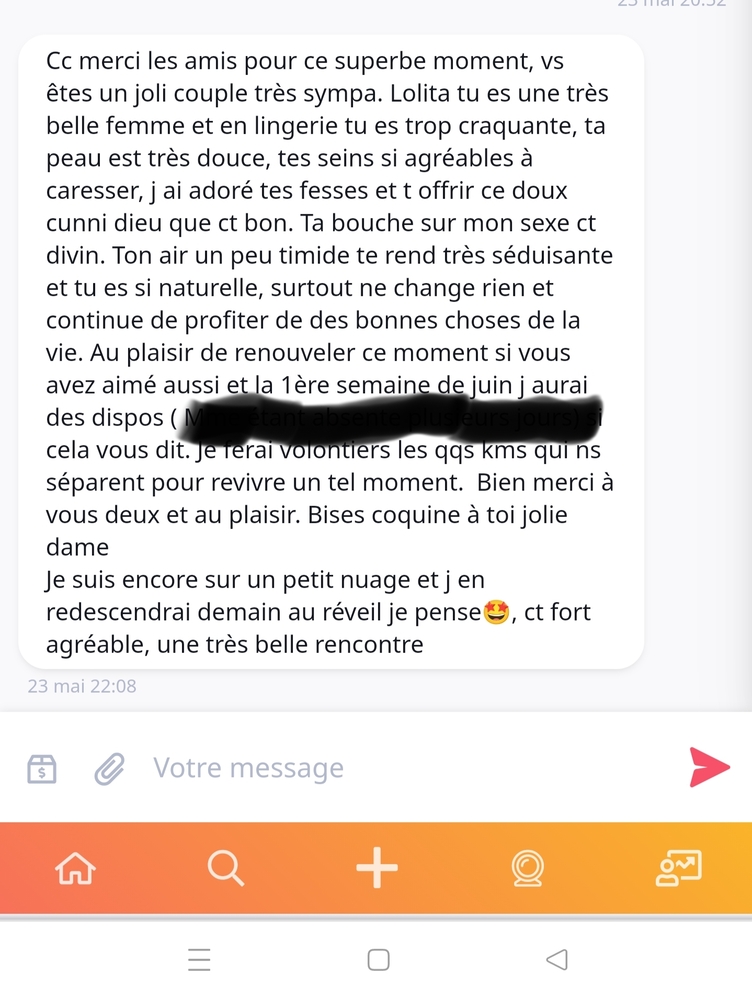Tap the plus button in the bottom bar
This screenshot has width=752, height=1000.
pyautogui.click(x=377, y=868)
